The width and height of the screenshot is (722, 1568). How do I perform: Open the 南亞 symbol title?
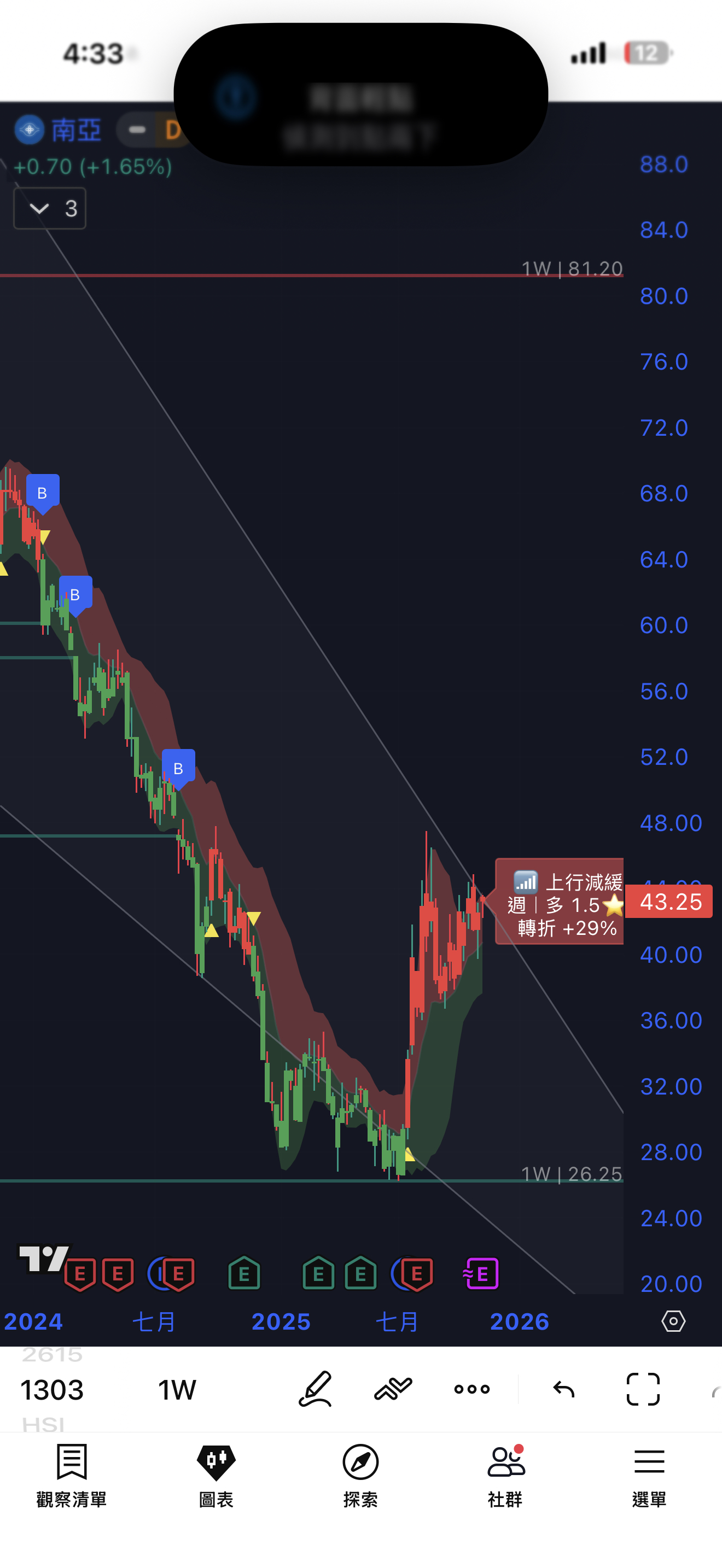[75, 130]
